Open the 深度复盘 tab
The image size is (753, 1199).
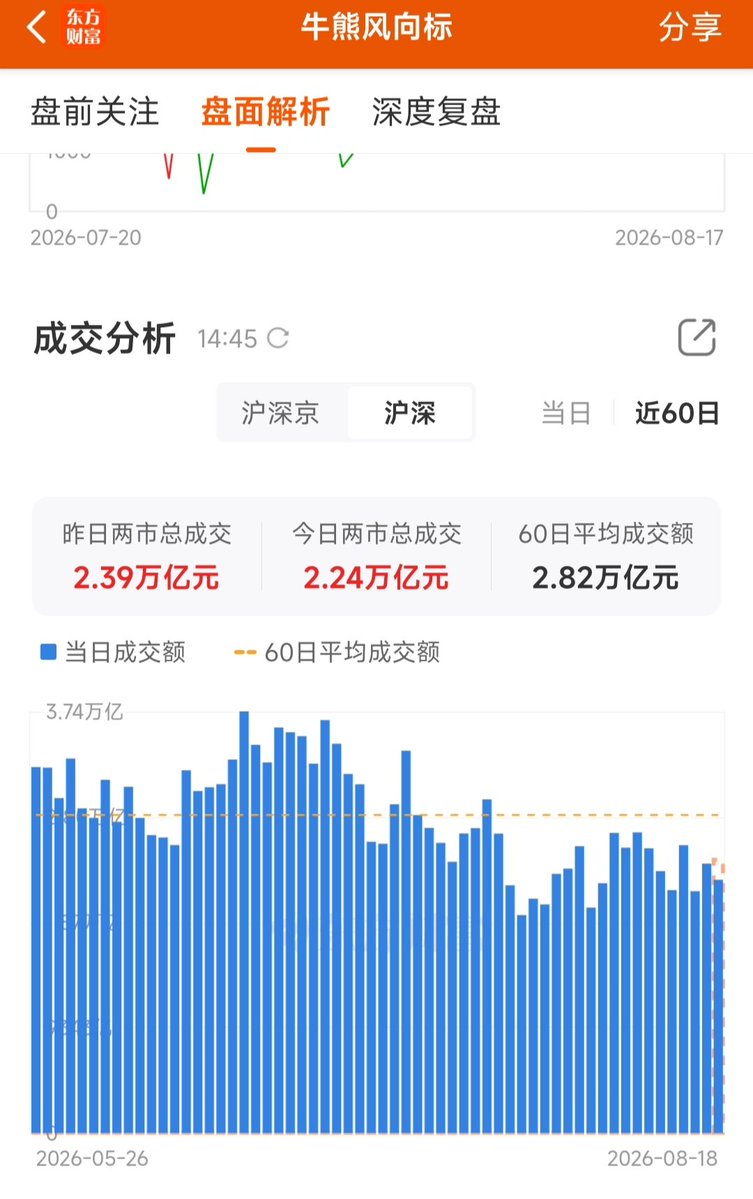coord(437,112)
